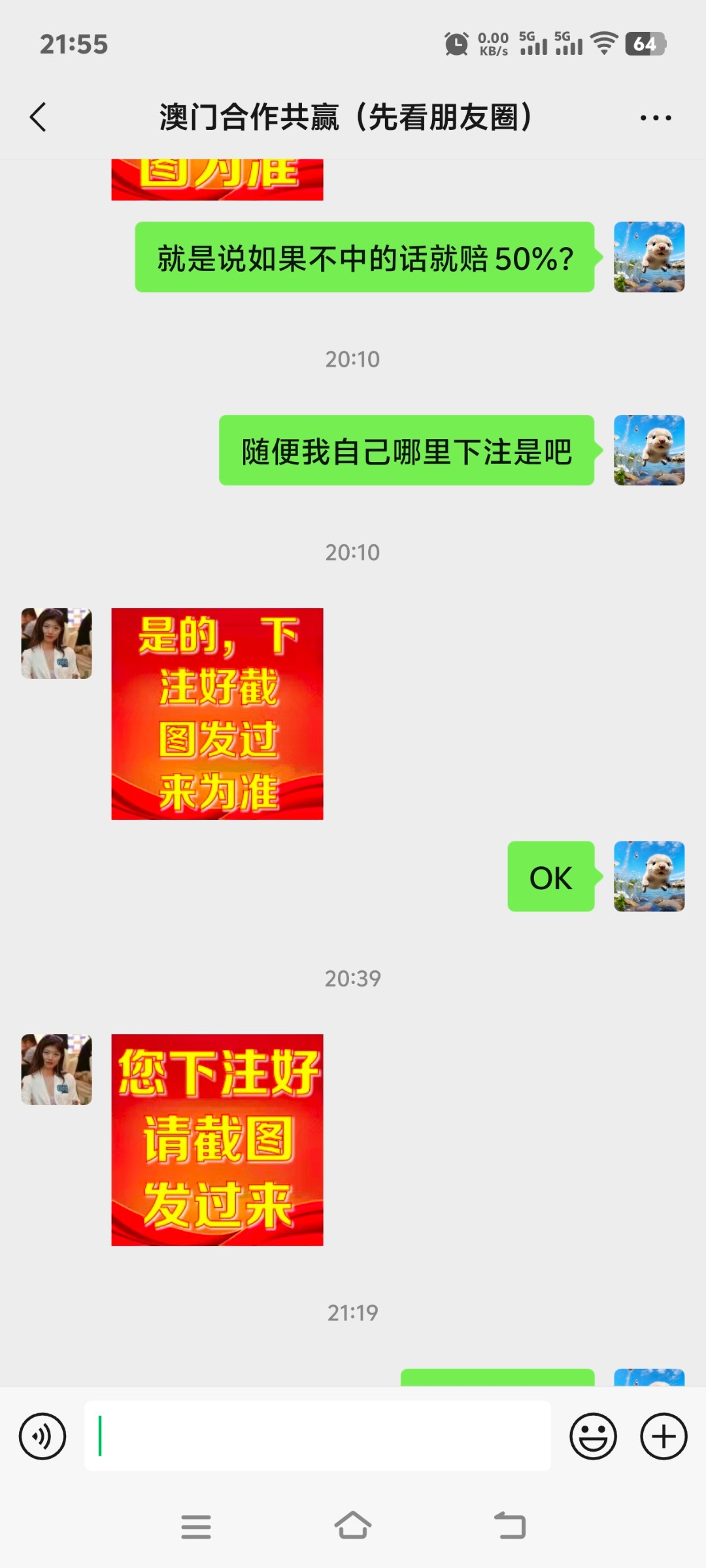Switch to voice message input
The height and width of the screenshot is (1568, 706).
pos(42,1436)
